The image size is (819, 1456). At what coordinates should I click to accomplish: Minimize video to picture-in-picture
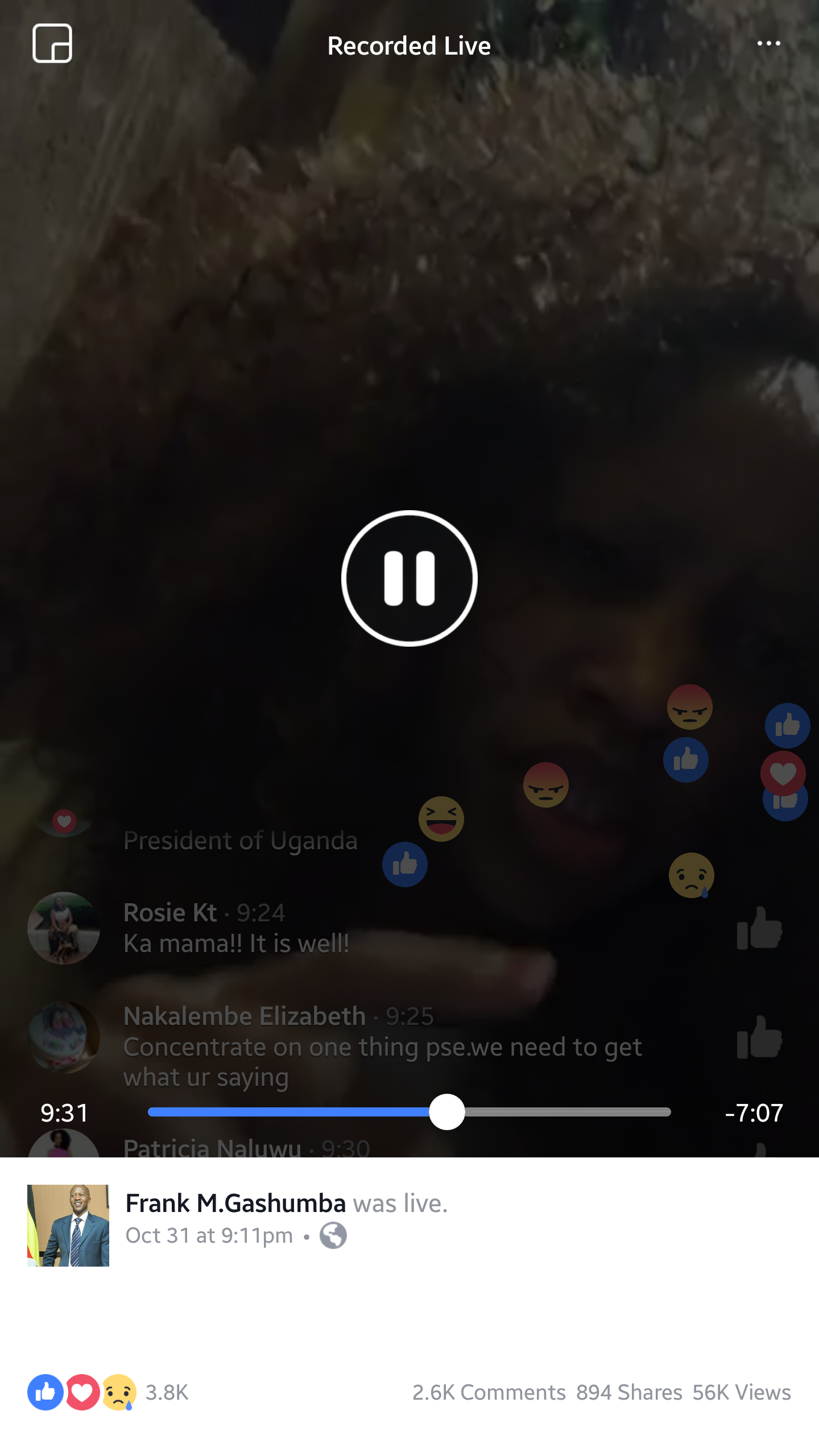(52, 43)
